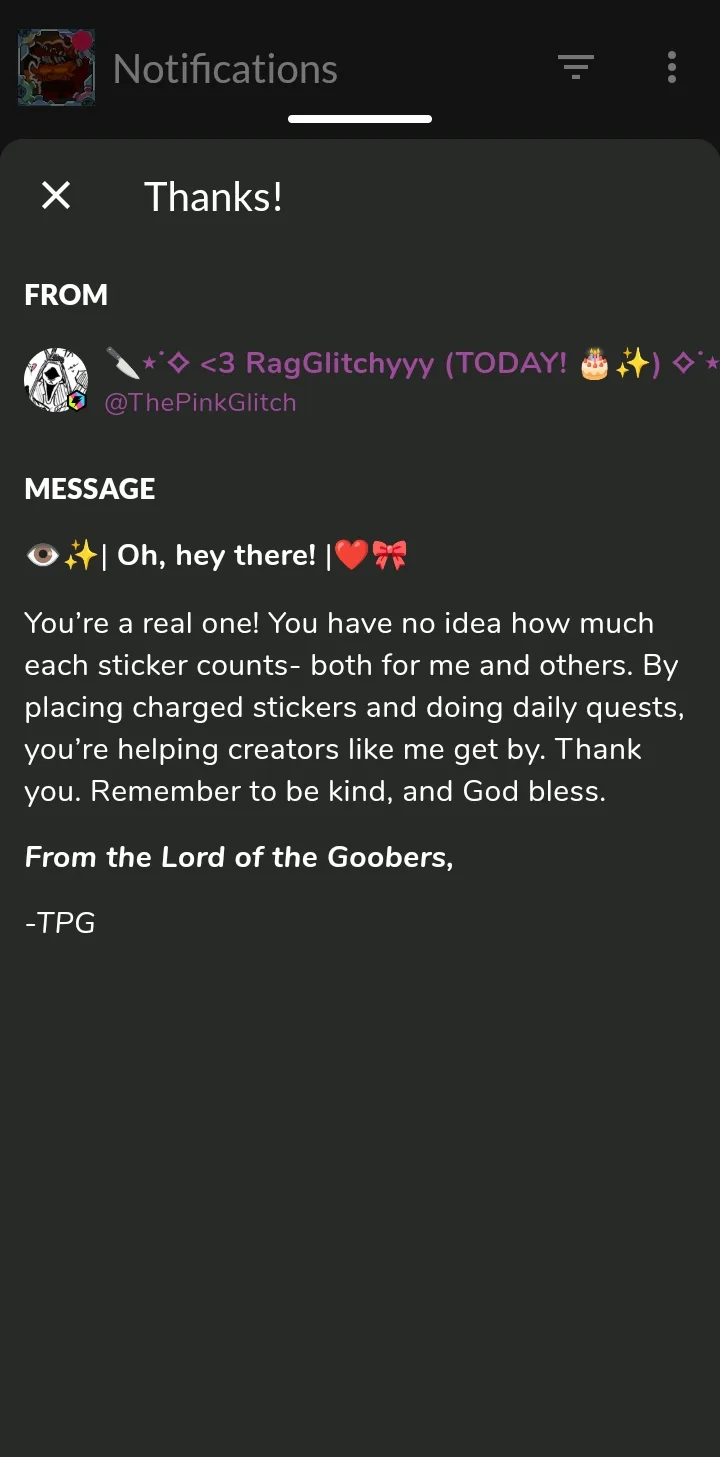
Task: Open the three-dot overflow menu
Action: pos(671,68)
